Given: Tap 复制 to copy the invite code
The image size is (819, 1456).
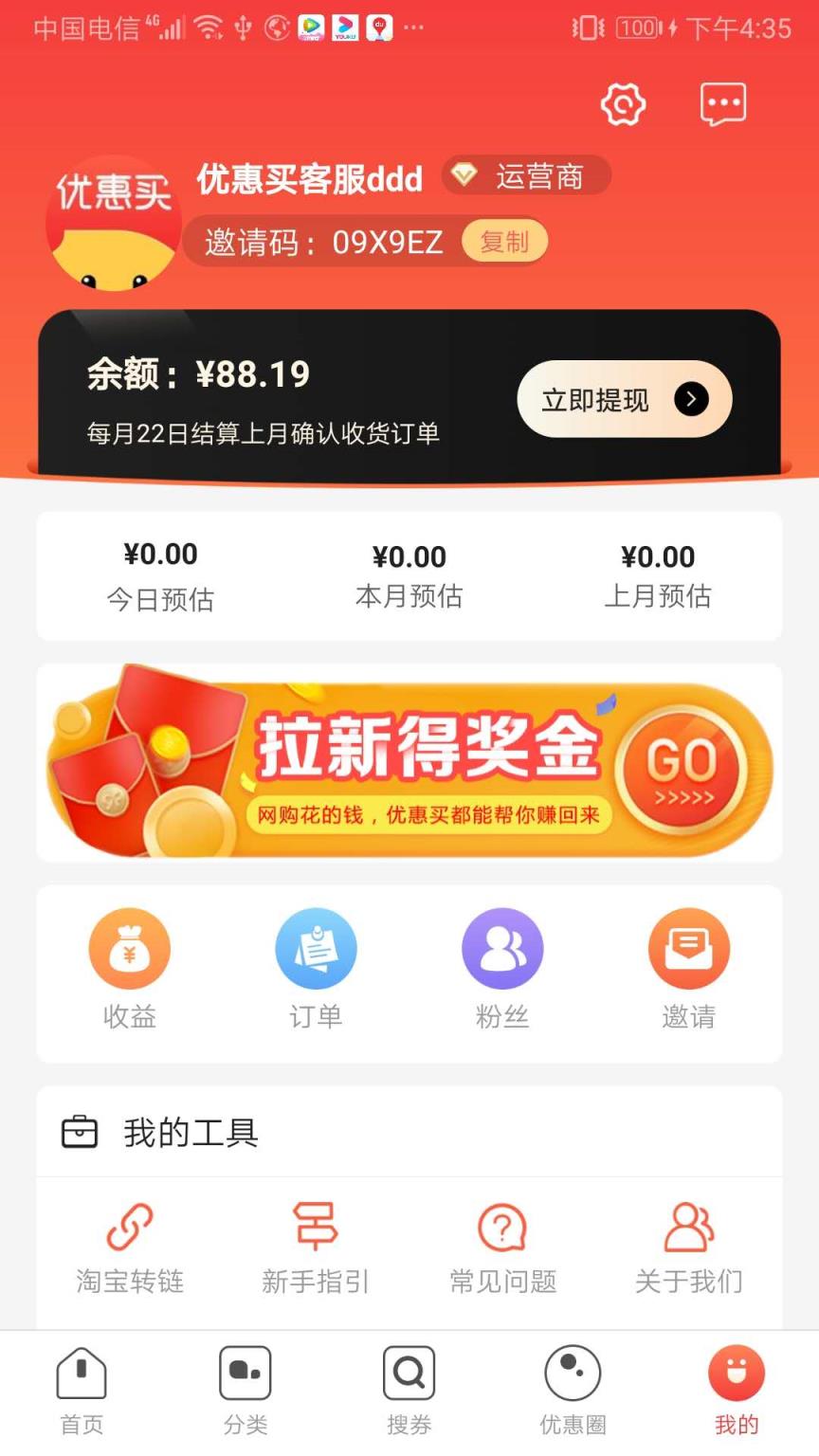Looking at the screenshot, I should (x=503, y=242).
